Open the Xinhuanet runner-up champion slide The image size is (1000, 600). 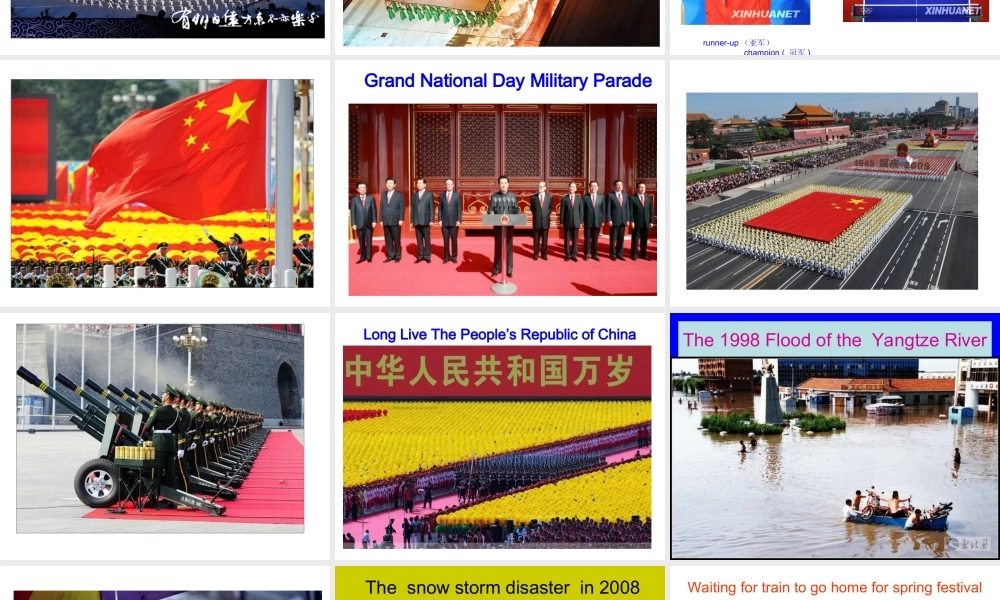pyautogui.click(x=834, y=25)
